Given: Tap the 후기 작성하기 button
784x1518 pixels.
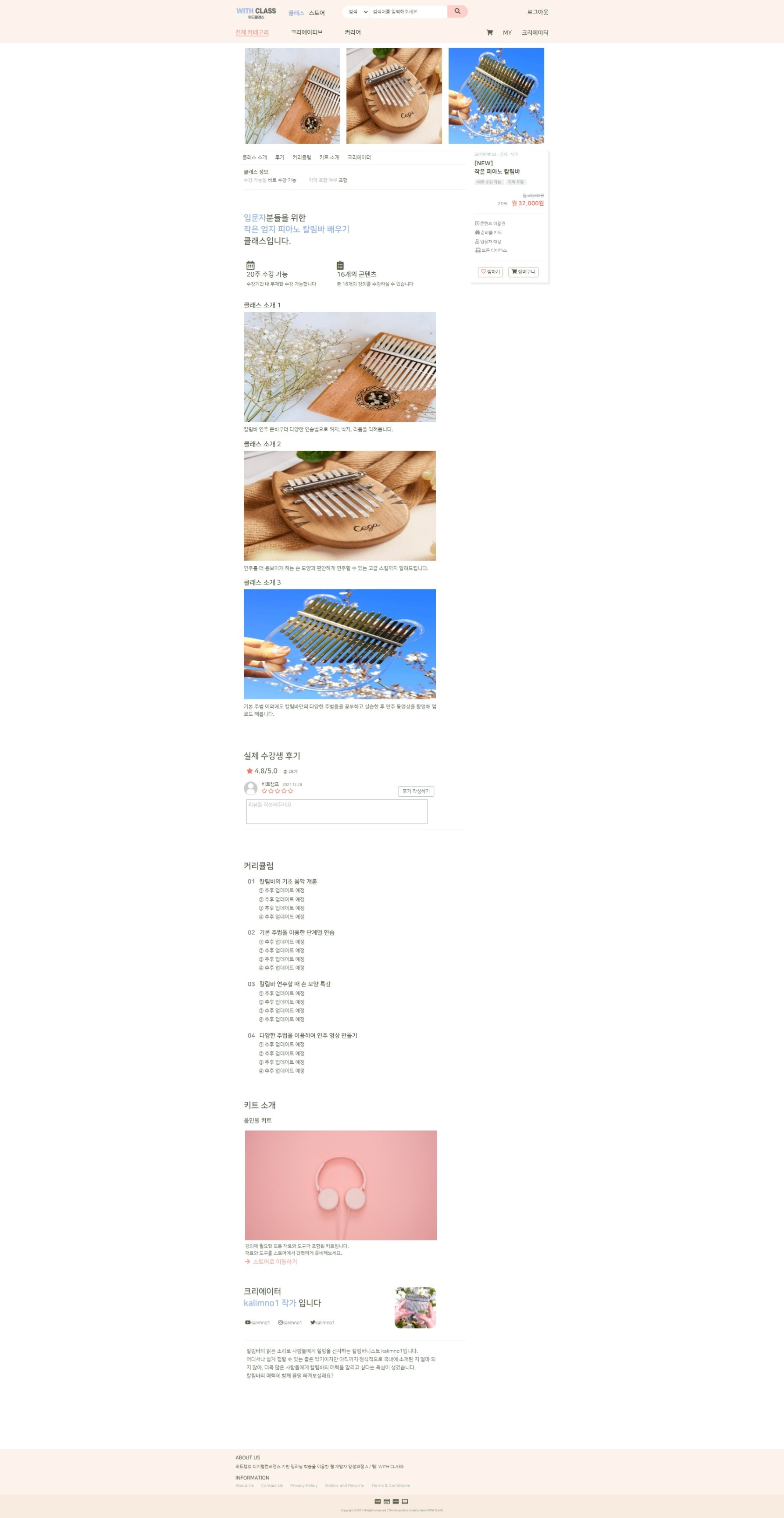Looking at the screenshot, I should point(416,791).
